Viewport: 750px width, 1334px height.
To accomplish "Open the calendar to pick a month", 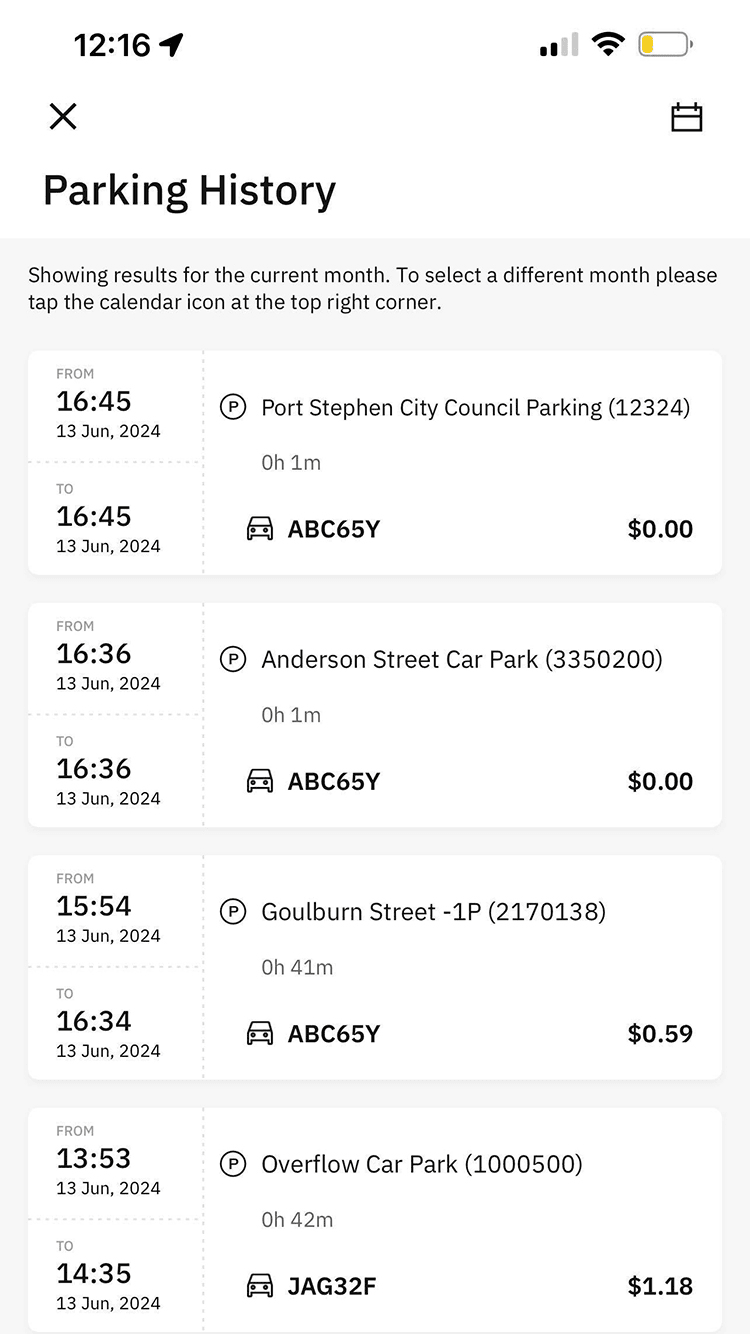I will 686,117.
